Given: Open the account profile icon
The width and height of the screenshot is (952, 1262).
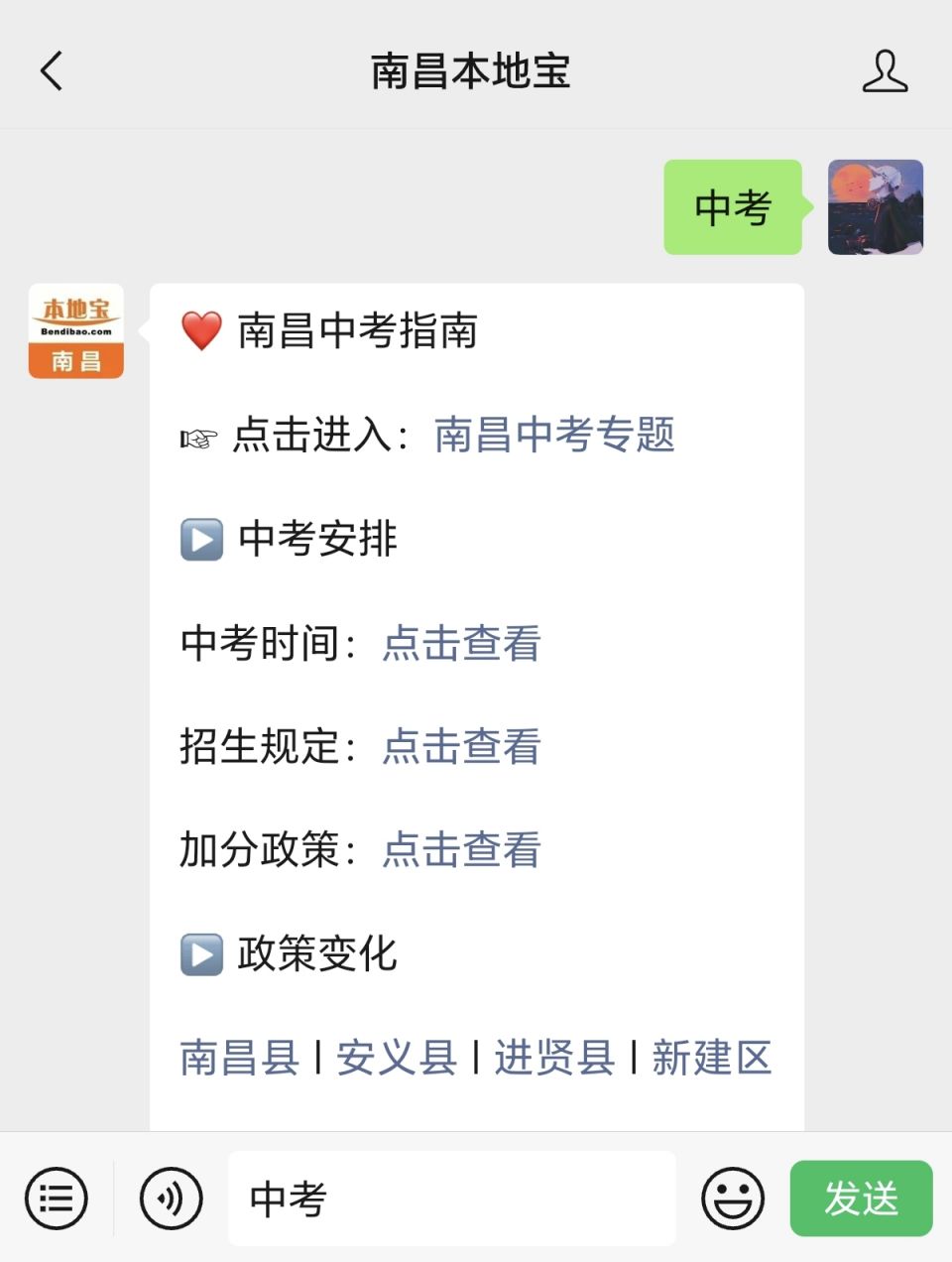Looking at the screenshot, I should pyautogui.click(x=884, y=71).
